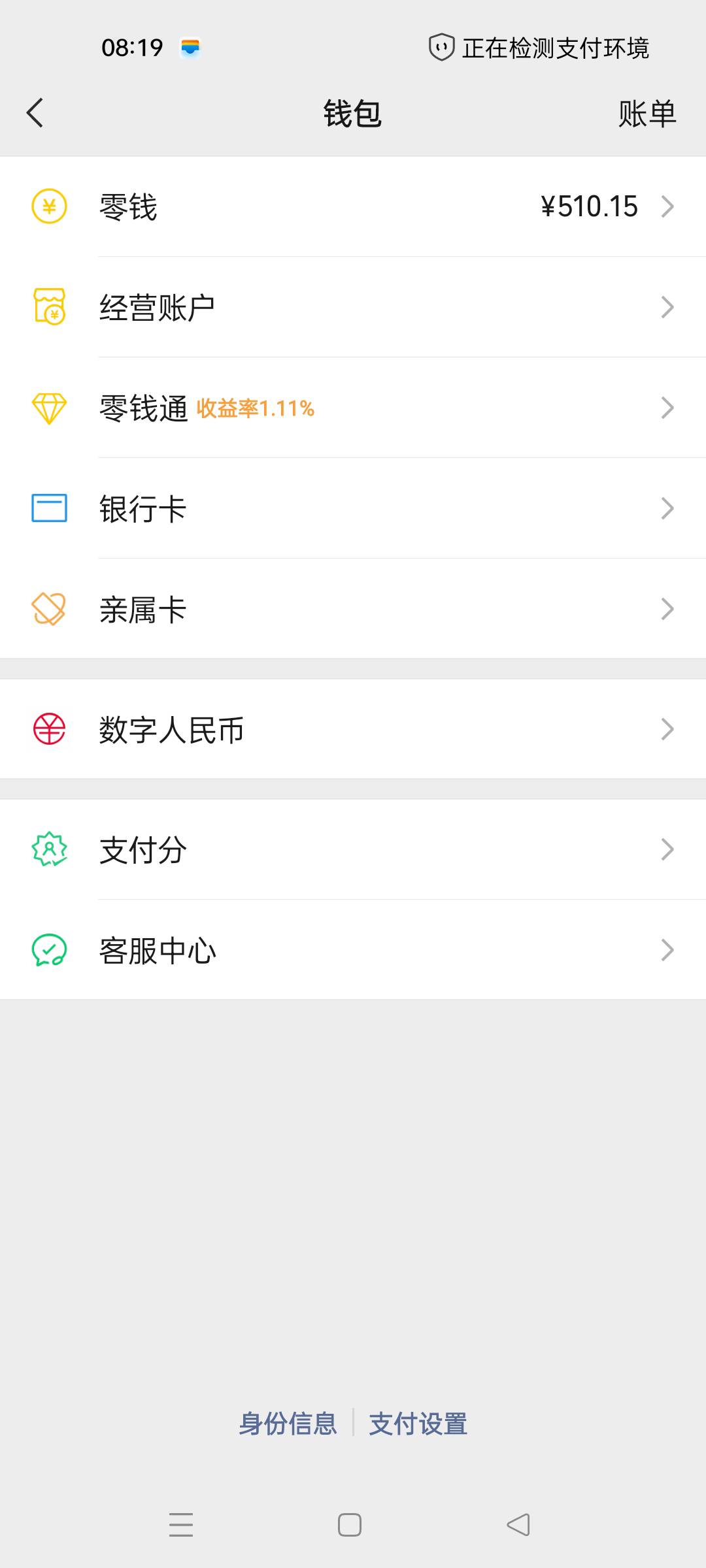This screenshot has height=1568, width=706.
Task: Go back using the top-left arrow
Action: pyautogui.click(x=35, y=113)
